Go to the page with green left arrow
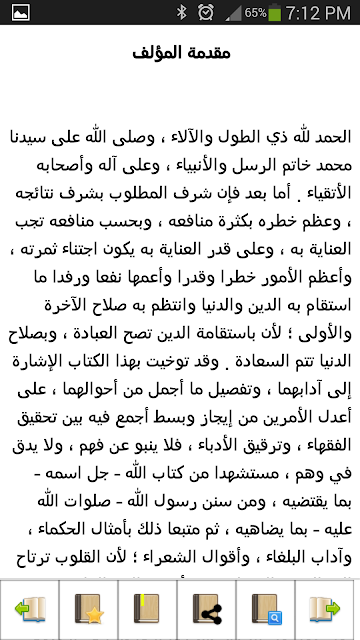The width and height of the screenshot is (360, 640). pos(30,610)
